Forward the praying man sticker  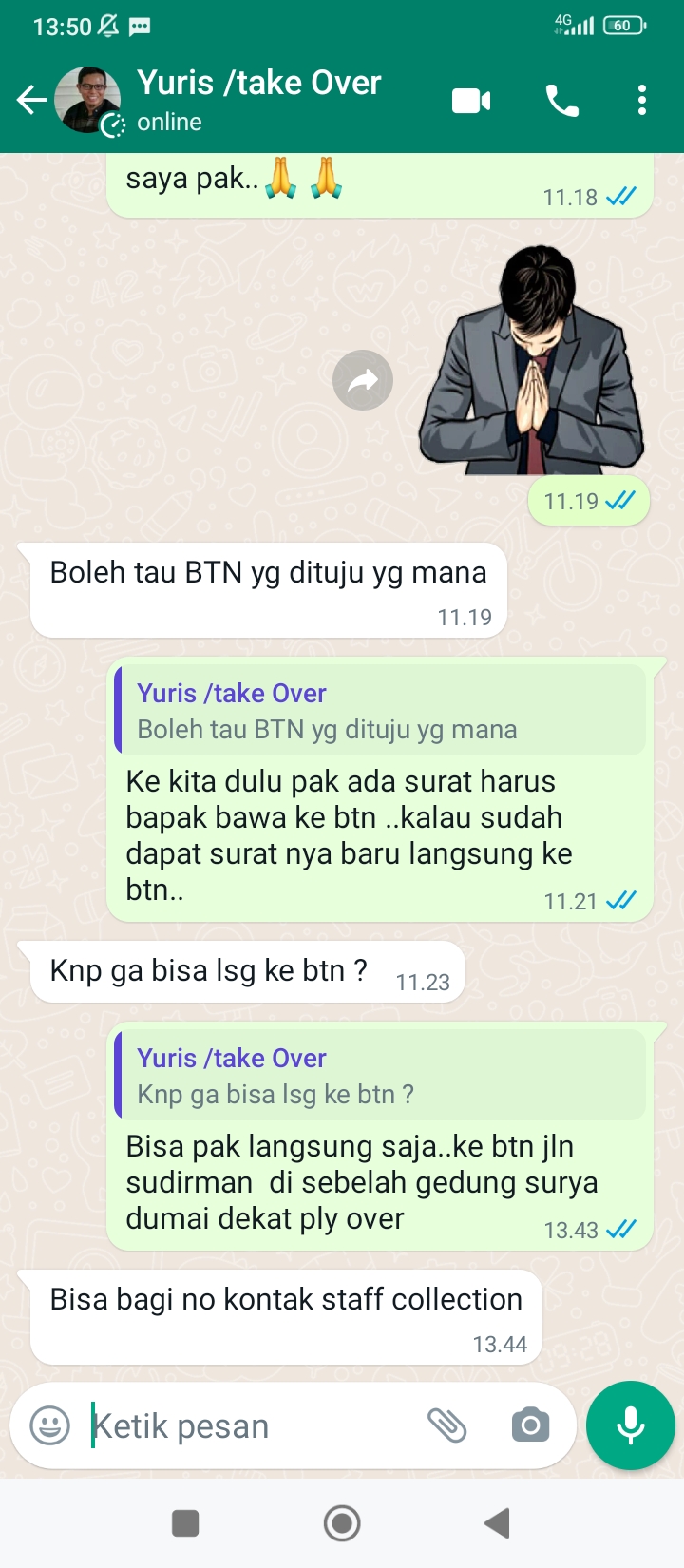[x=362, y=381]
